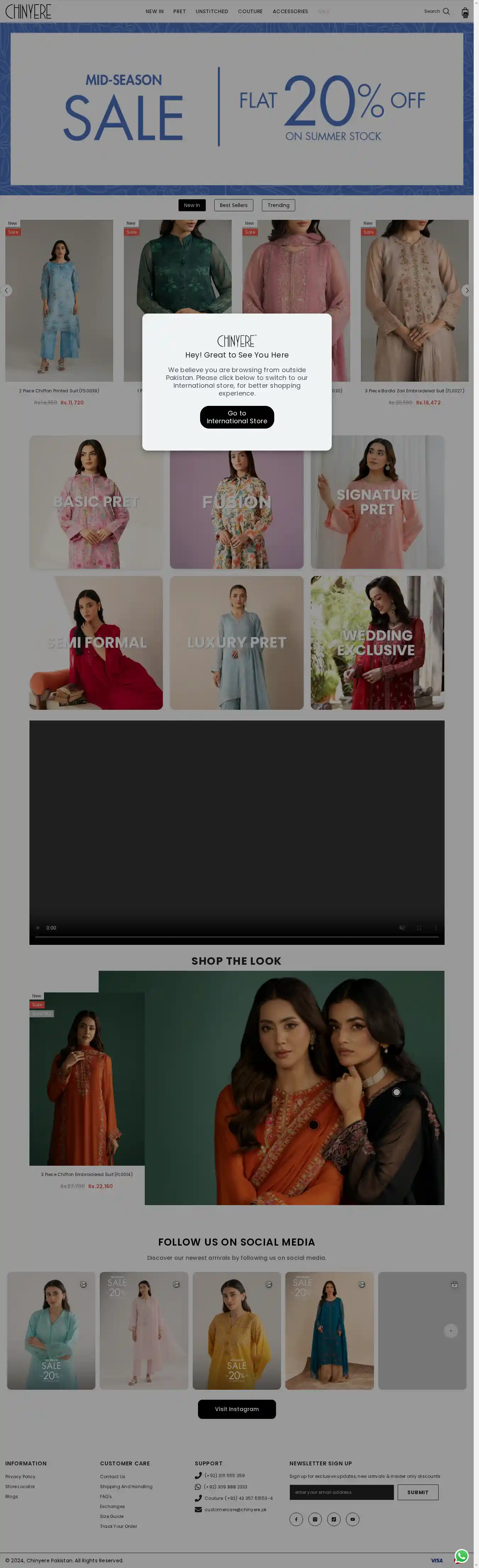Switch to the Trending tab
The height and width of the screenshot is (1568, 479).
click(279, 205)
